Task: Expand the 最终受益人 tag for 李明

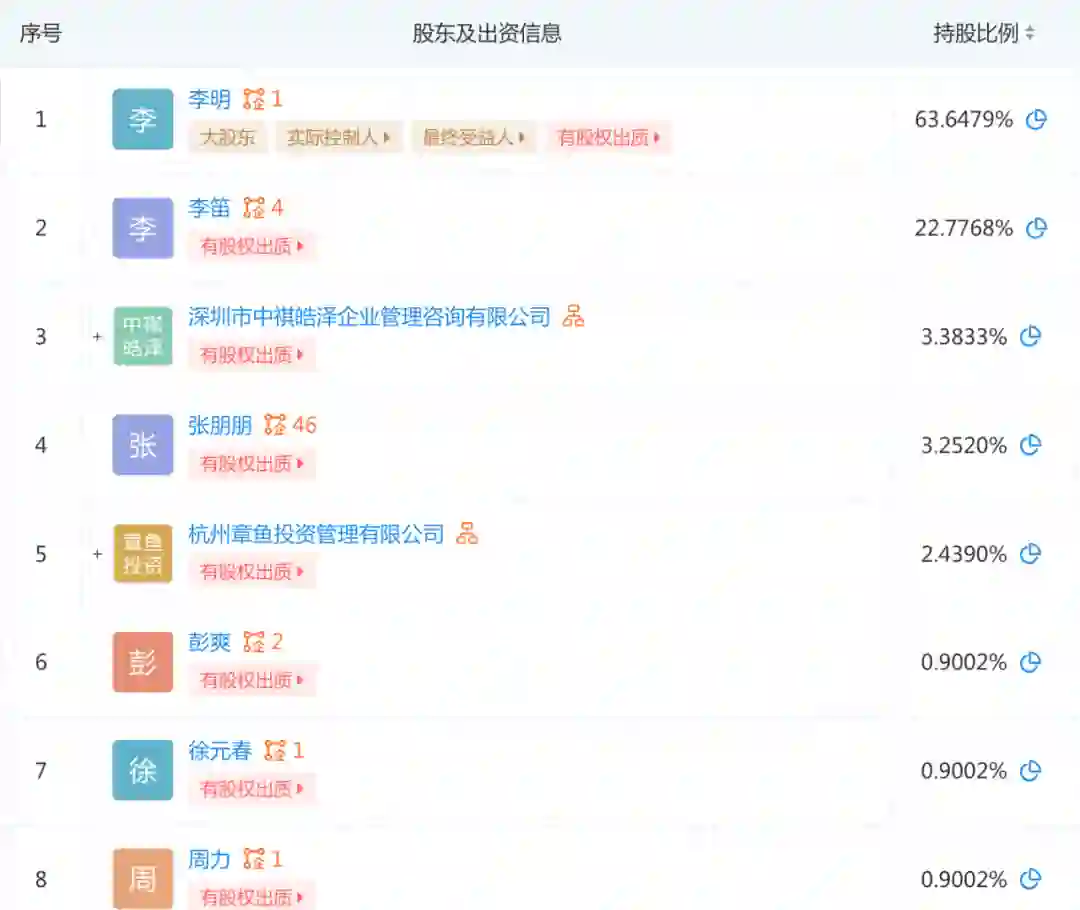Action: tap(474, 138)
